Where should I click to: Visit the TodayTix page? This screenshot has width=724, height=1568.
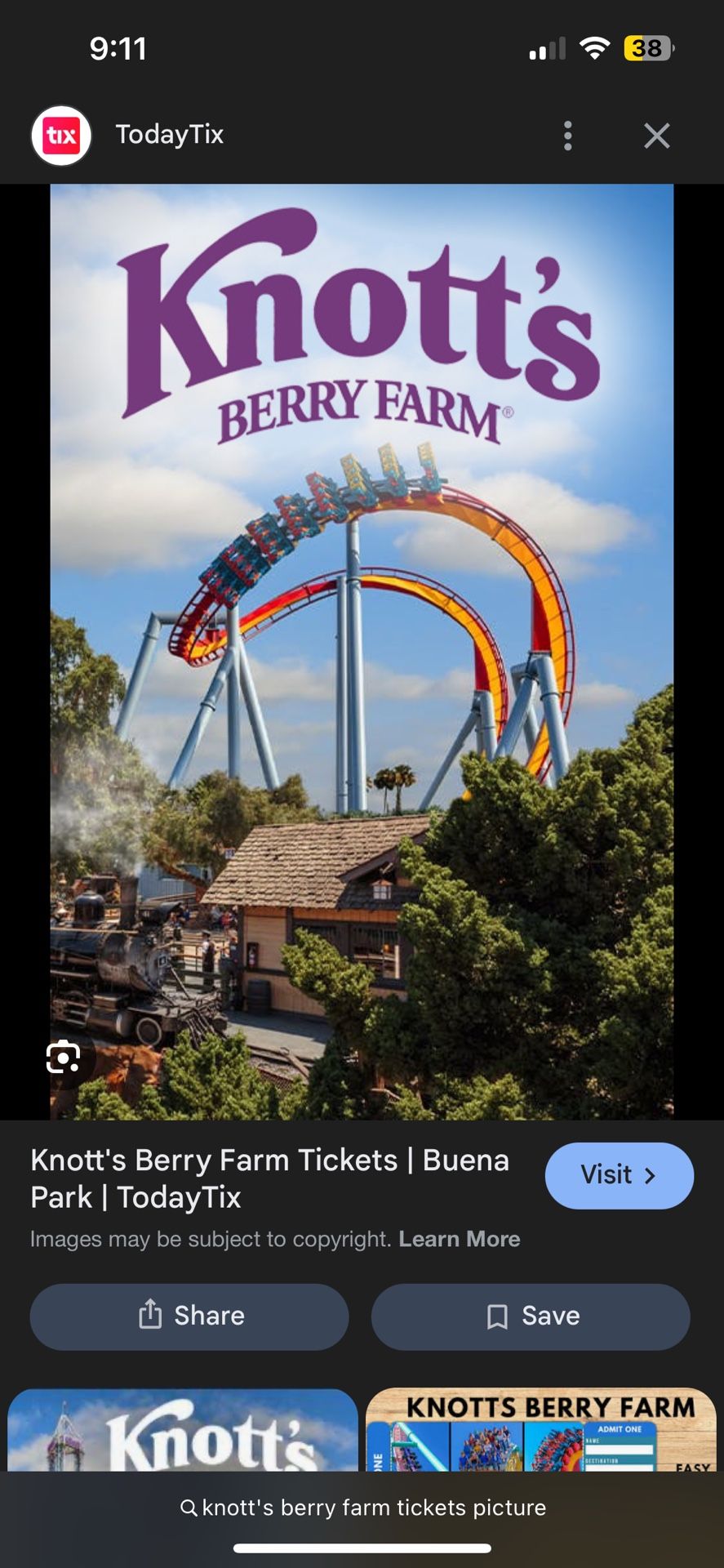coord(620,1175)
